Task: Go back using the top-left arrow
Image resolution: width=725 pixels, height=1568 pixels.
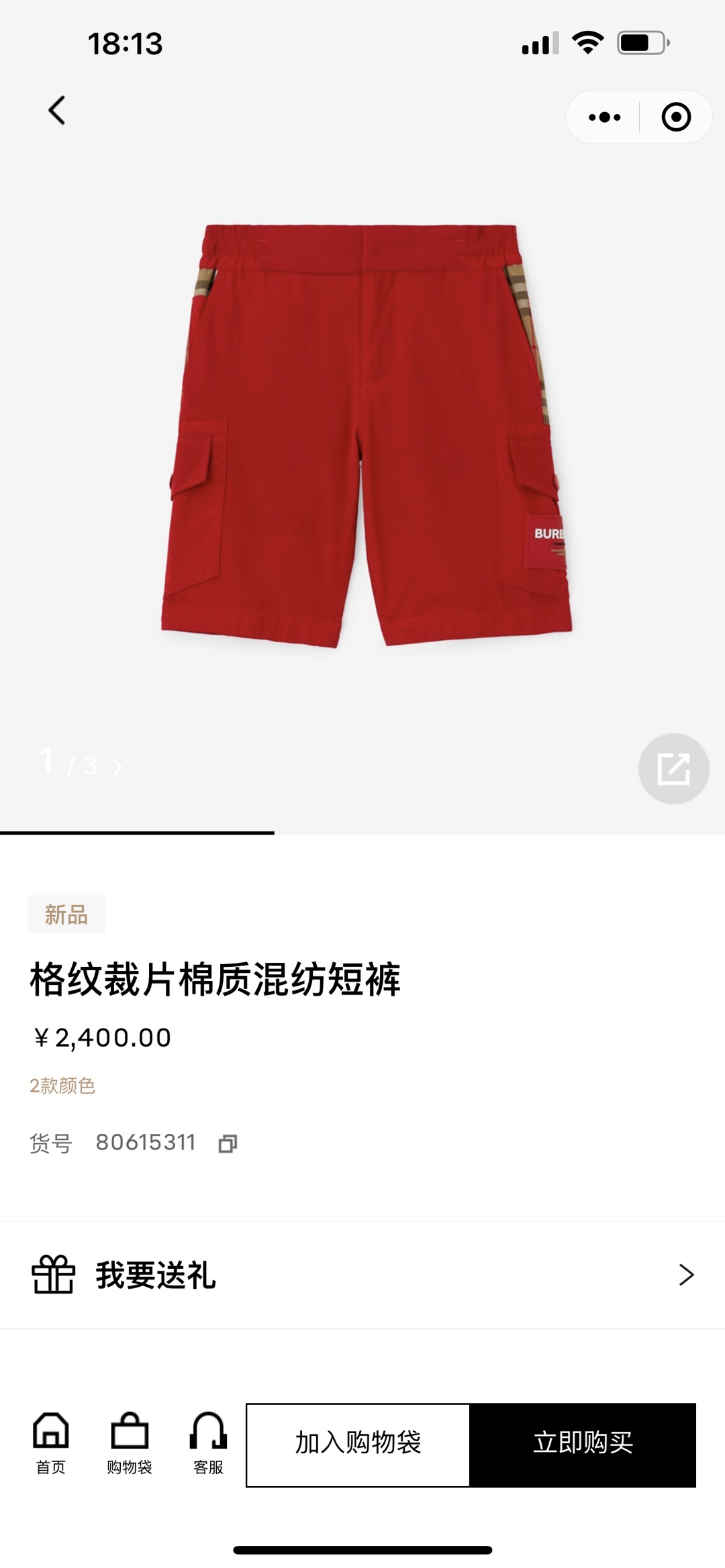Action: [x=57, y=111]
